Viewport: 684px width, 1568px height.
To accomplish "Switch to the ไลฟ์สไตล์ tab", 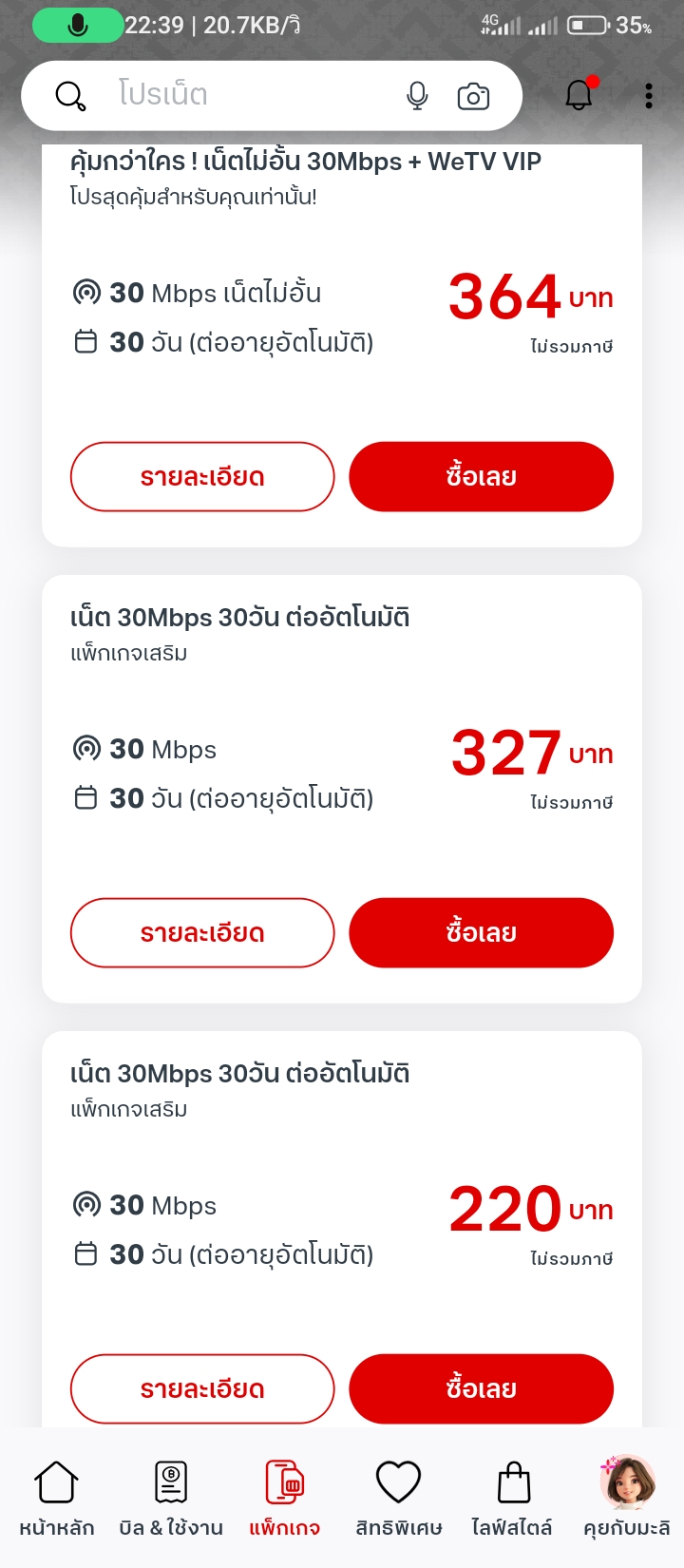I will tap(513, 1498).
